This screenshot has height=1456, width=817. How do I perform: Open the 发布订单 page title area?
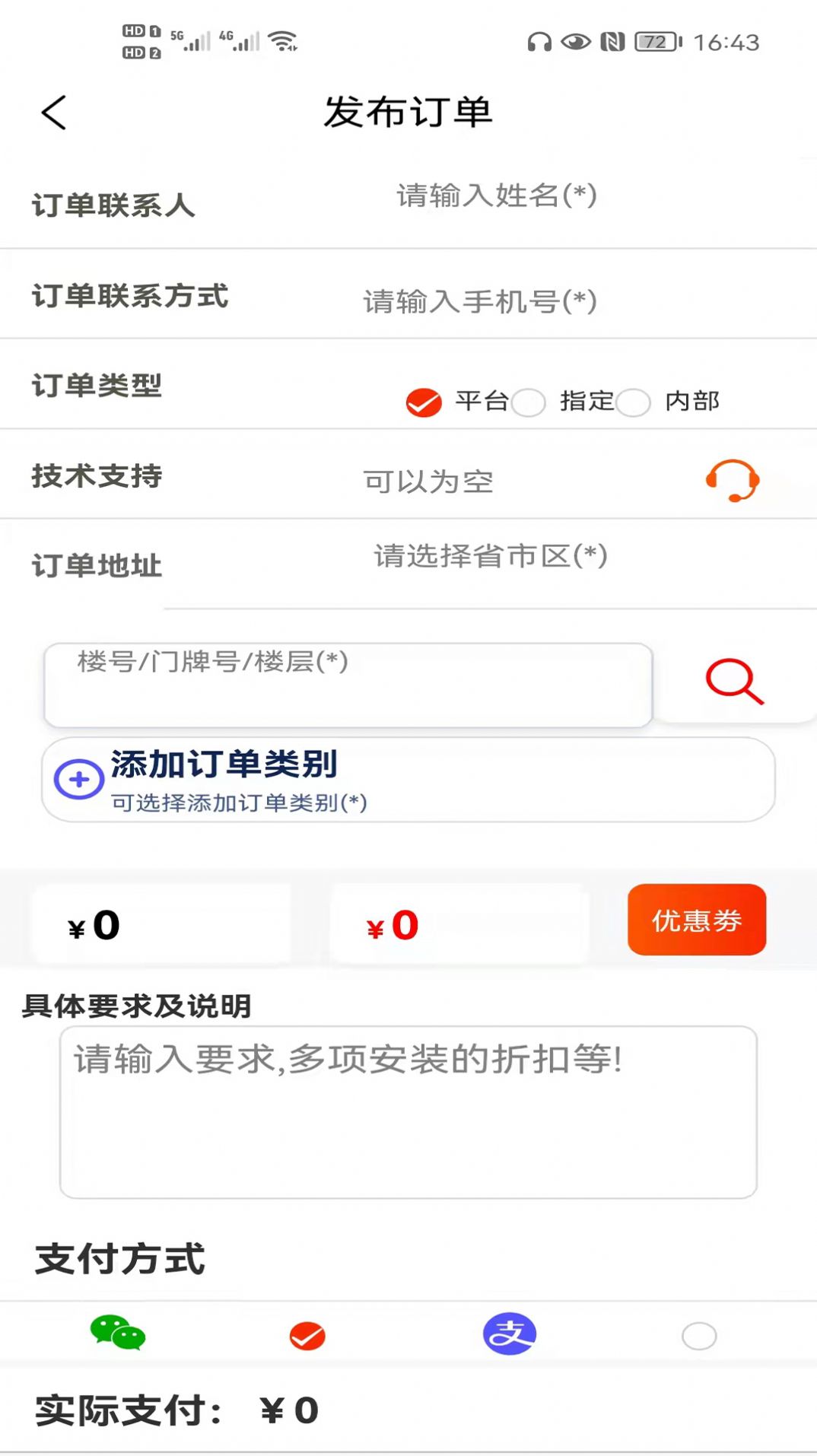(408, 111)
